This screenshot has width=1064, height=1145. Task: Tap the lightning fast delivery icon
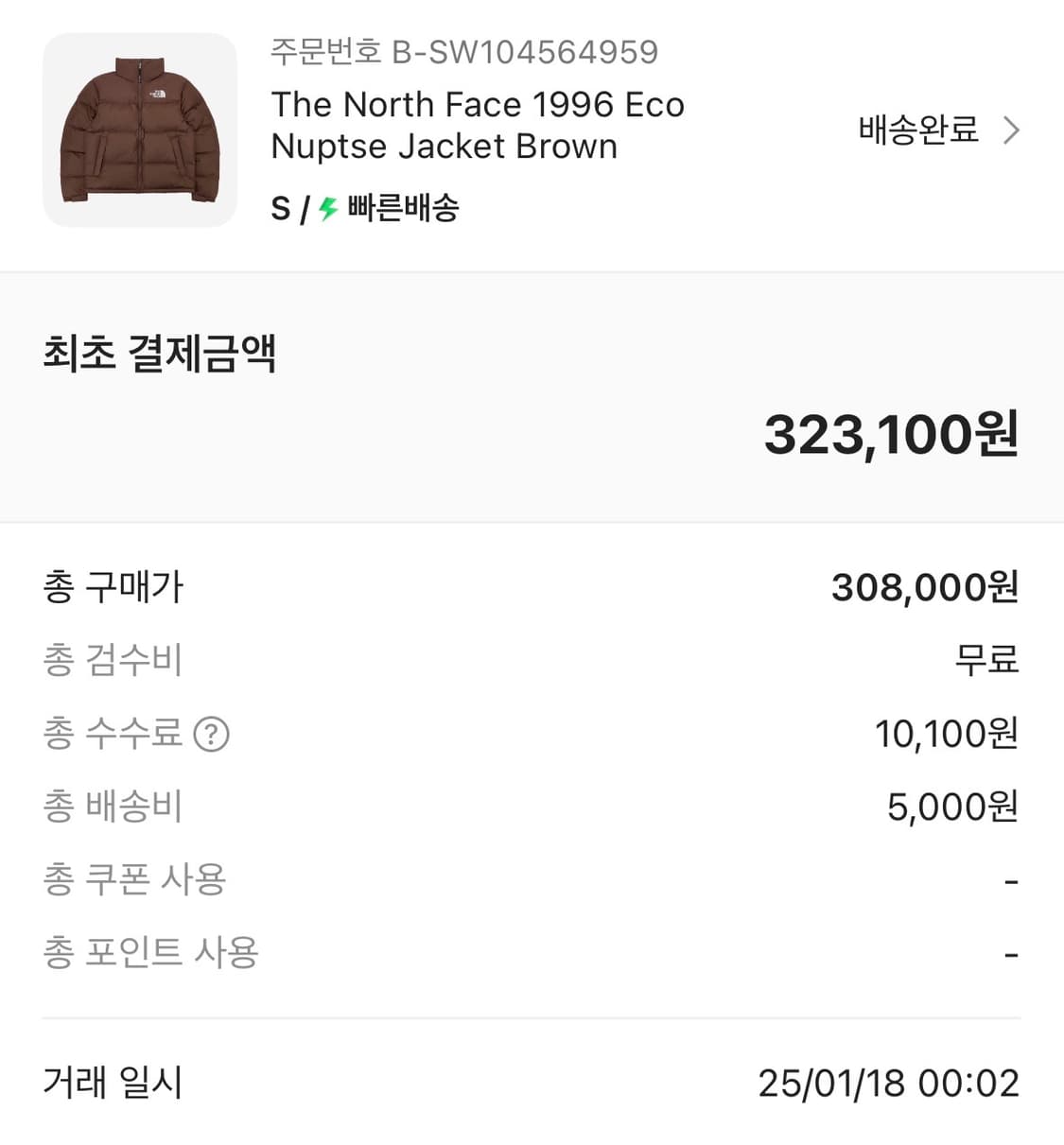point(326,207)
